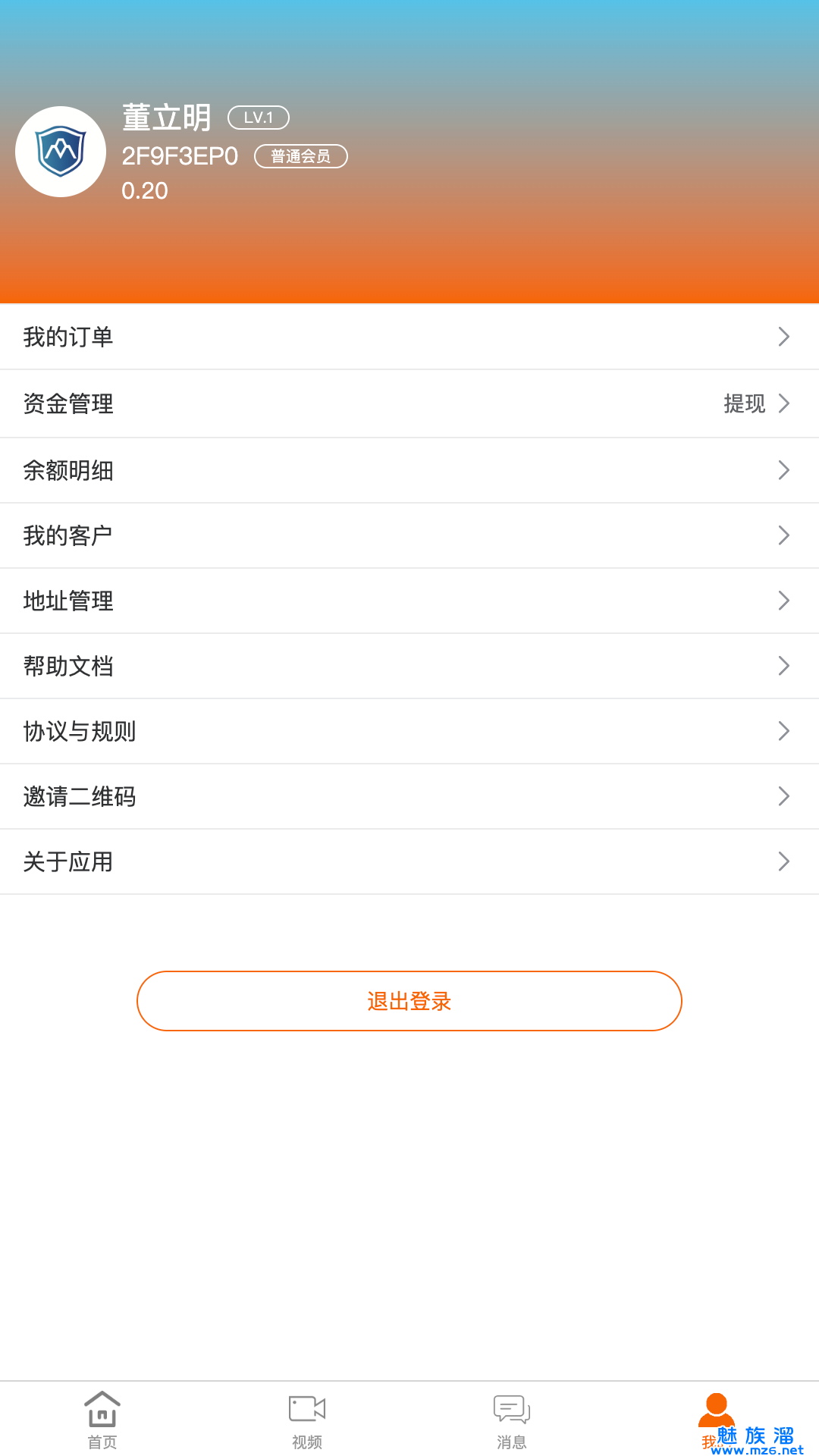This screenshot has height=1456, width=819.
Task: Open 协议与规则 row
Action: coord(409,731)
